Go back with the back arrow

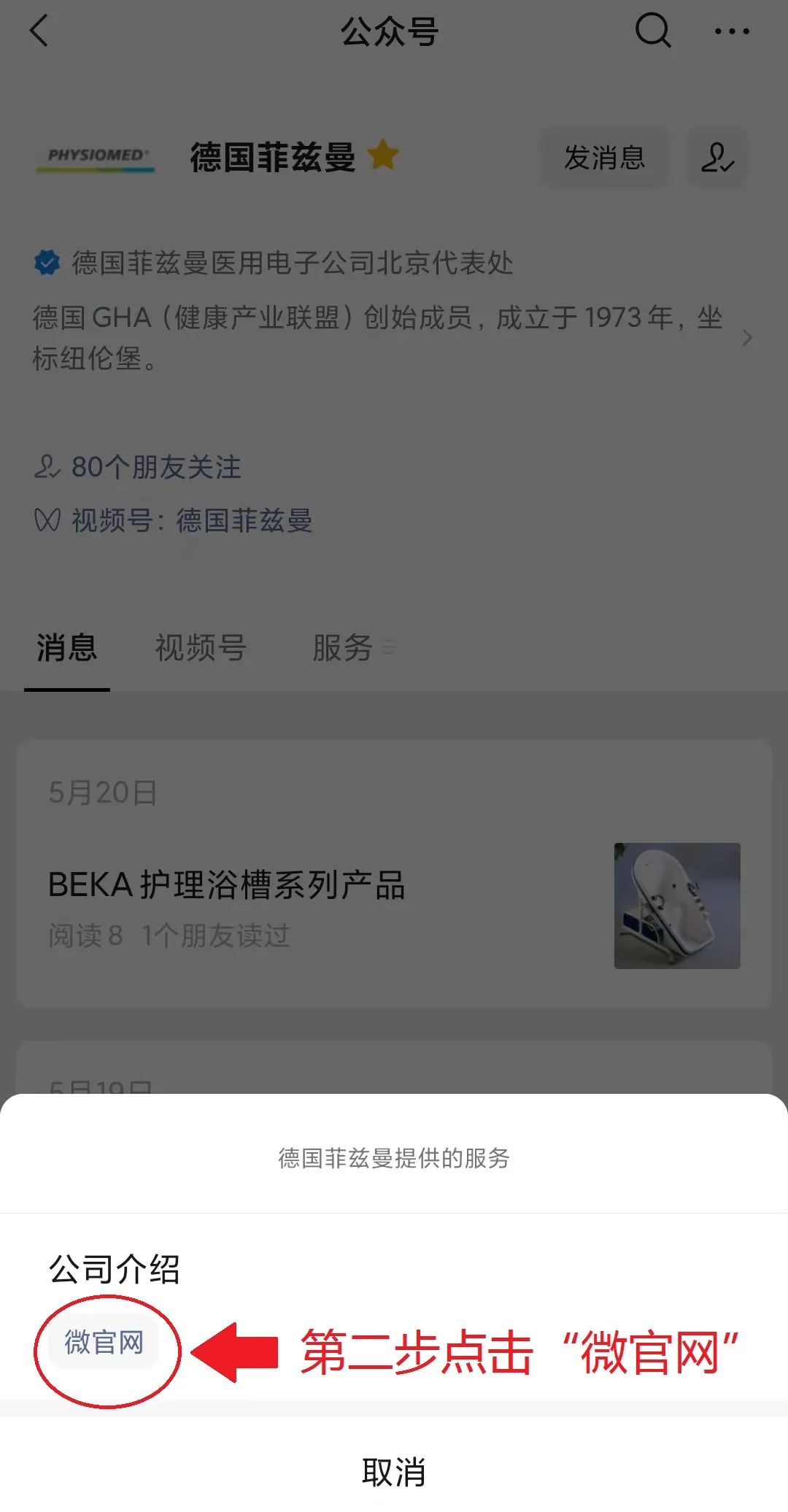(x=40, y=31)
